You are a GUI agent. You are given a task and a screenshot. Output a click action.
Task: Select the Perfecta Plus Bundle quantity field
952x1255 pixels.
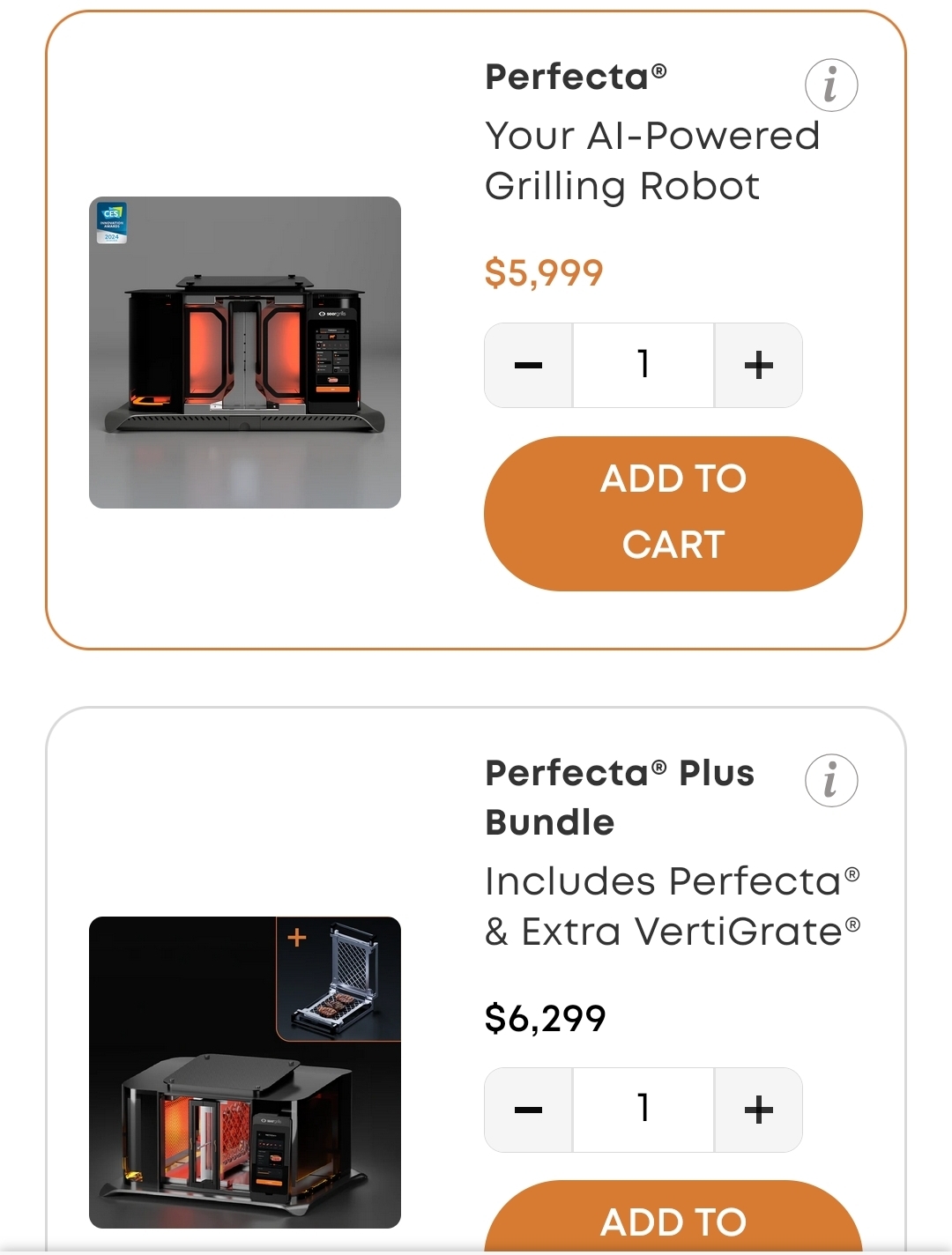(x=643, y=1110)
